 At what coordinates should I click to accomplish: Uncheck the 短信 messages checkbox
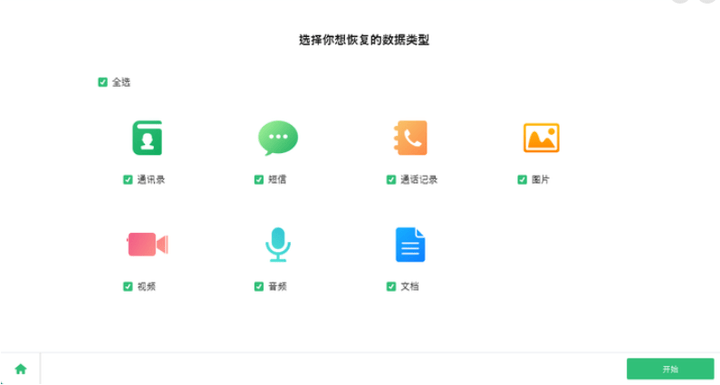259,180
